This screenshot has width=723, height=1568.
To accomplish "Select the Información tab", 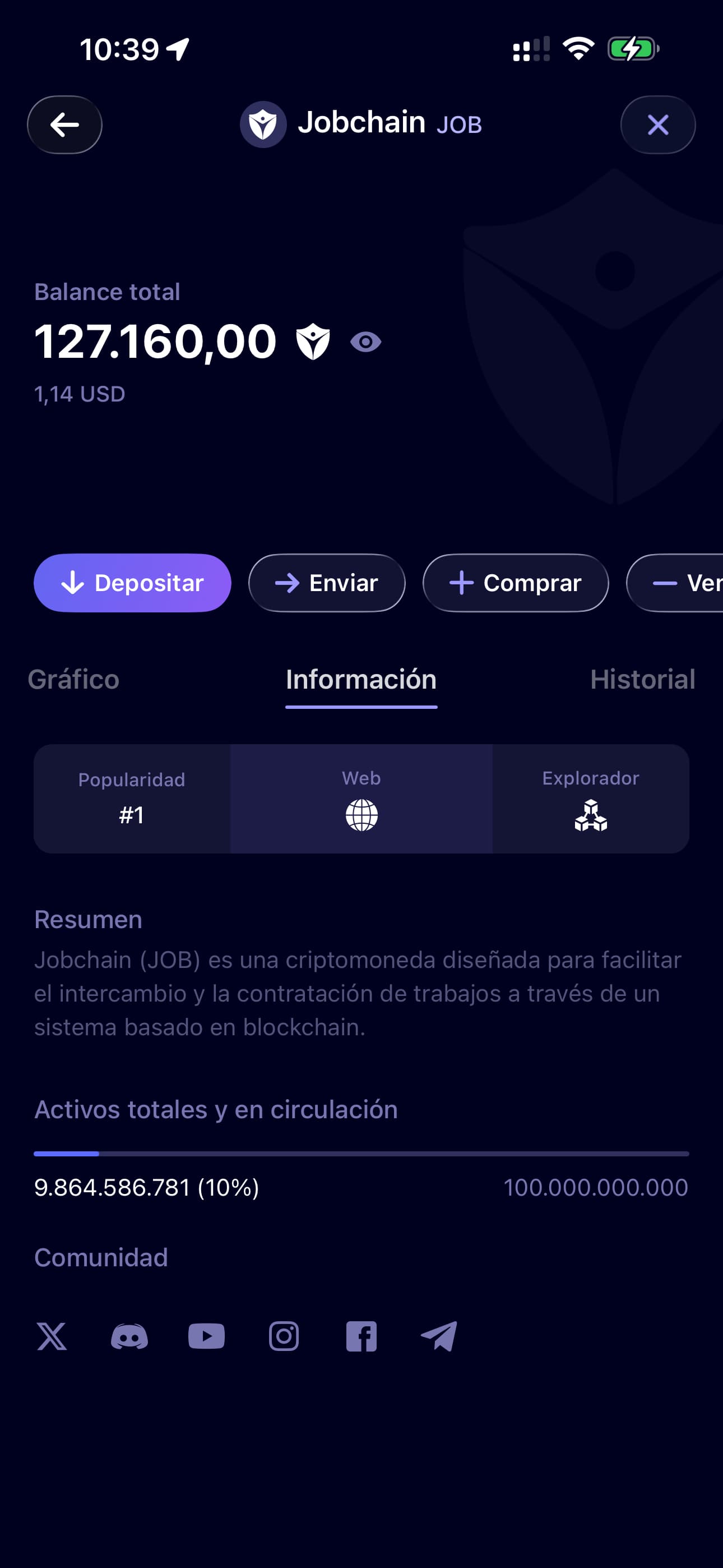I will coord(361,679).
